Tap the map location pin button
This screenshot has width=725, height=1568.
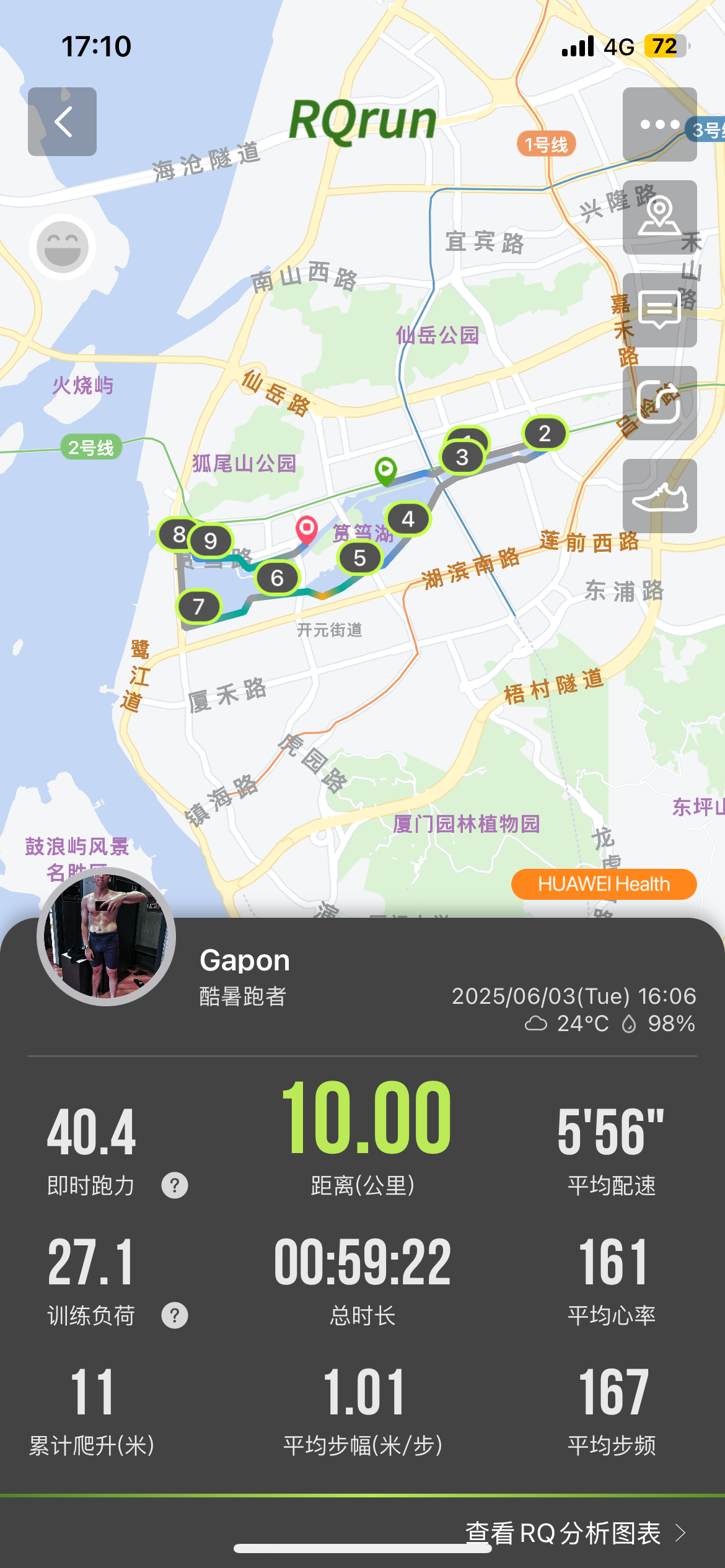[x=659, y=217]
